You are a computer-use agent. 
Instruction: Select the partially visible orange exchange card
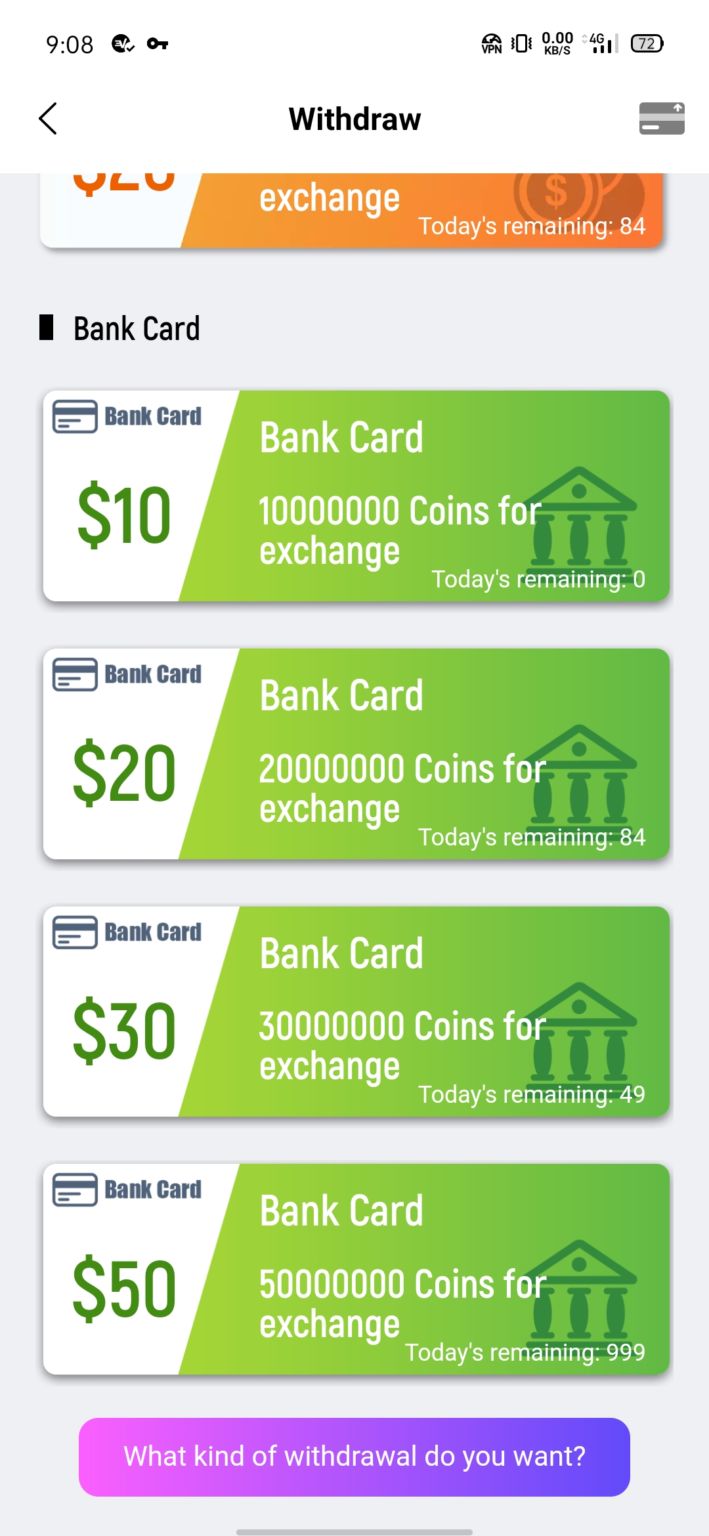tap(352, 210)
